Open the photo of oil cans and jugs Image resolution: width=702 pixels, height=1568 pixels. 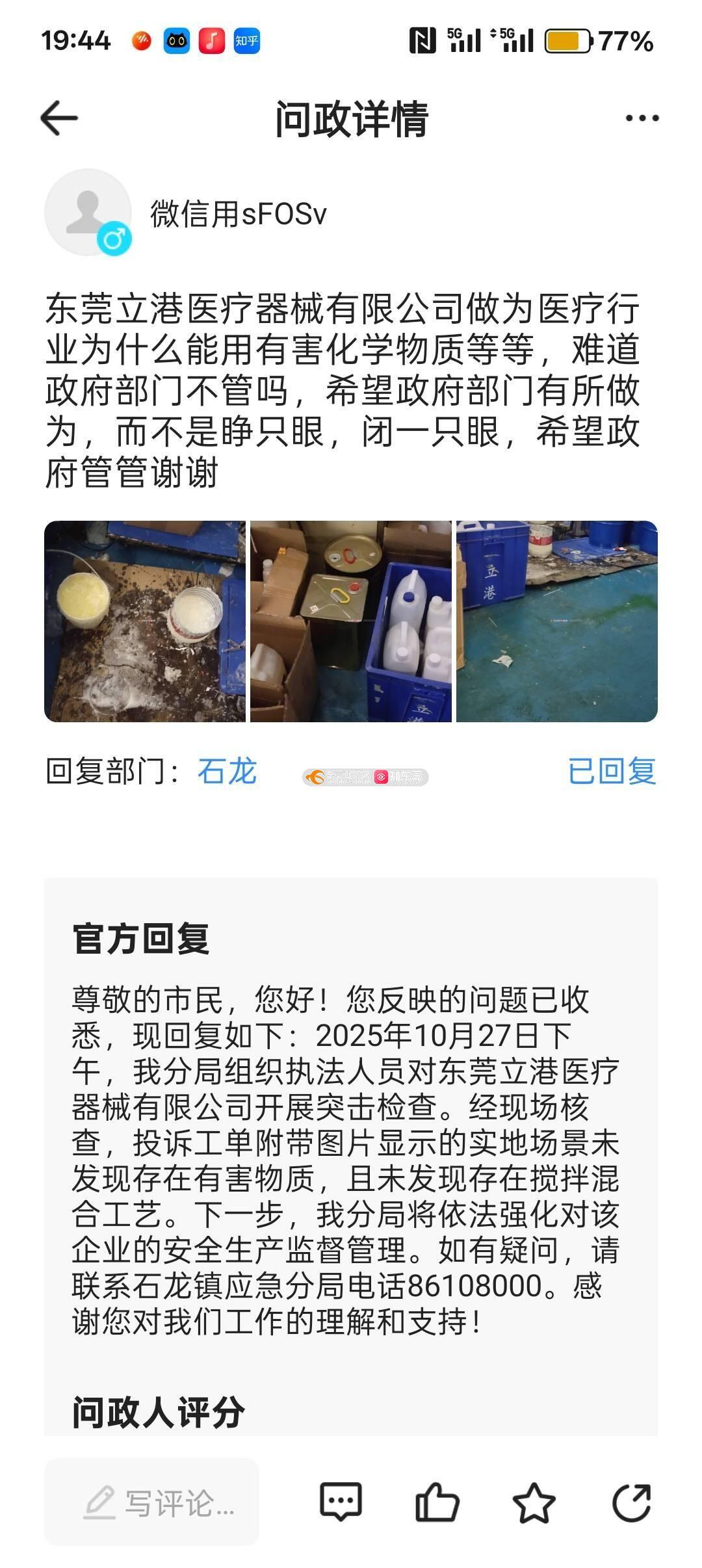tap(351, 621)
